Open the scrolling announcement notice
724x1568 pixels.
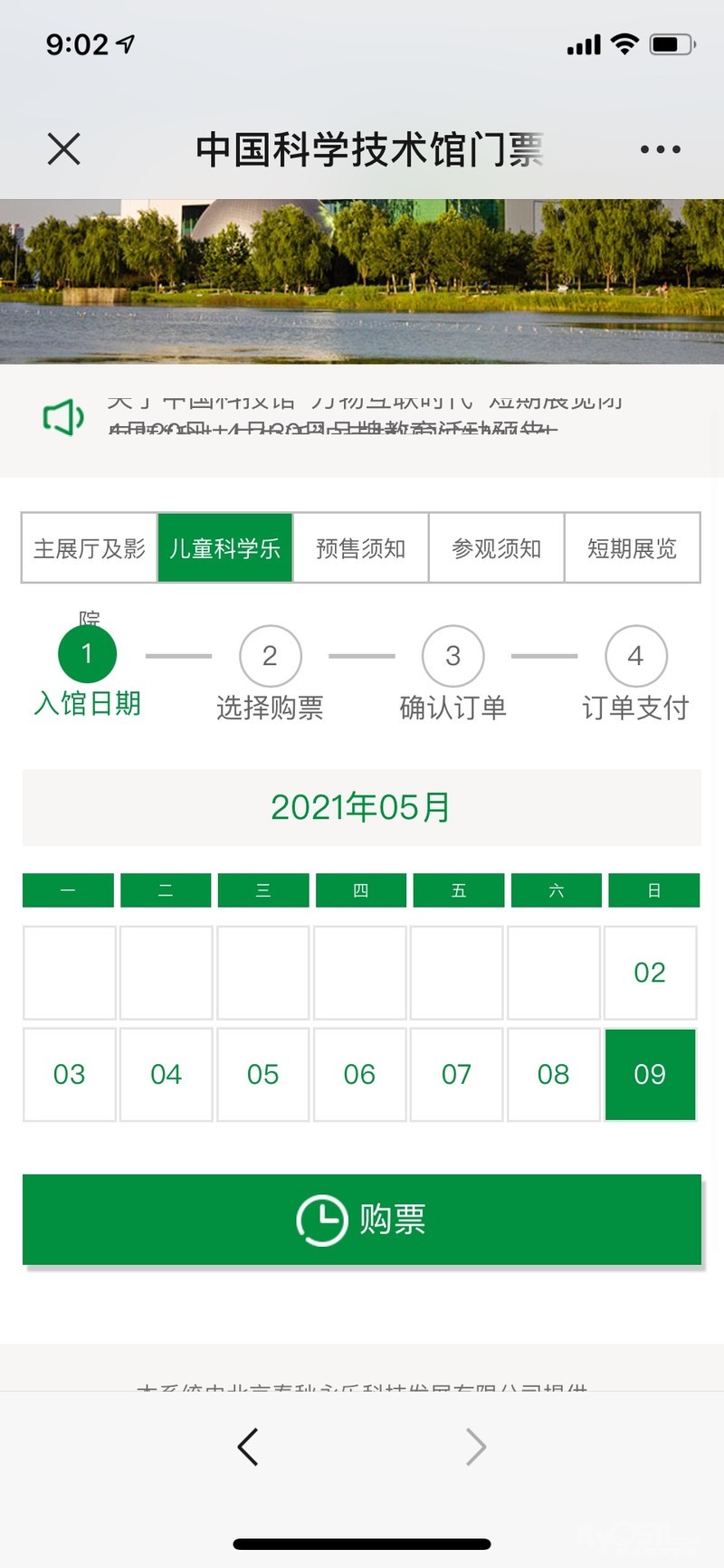pyautogui.click(x=362, y=416)
